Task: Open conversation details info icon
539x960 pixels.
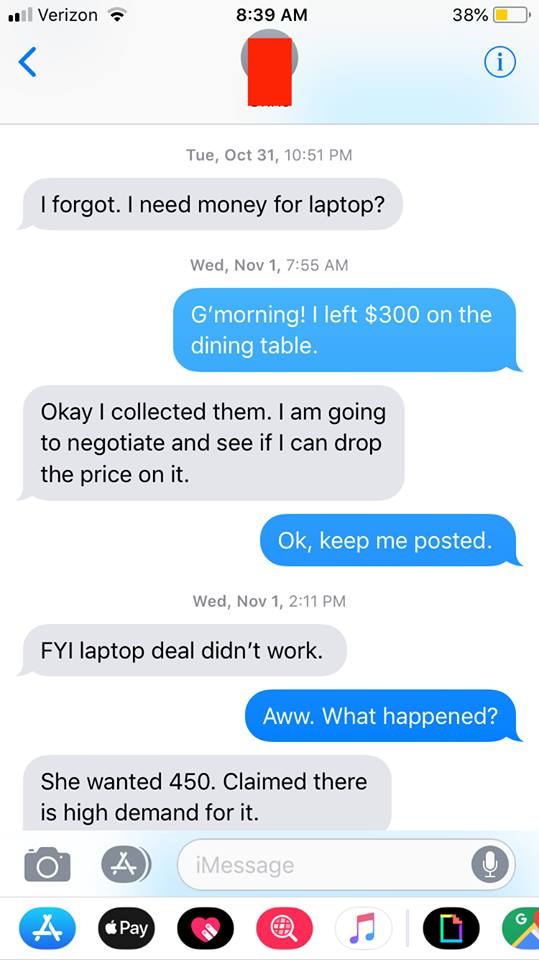Action: tap(500, 62)
